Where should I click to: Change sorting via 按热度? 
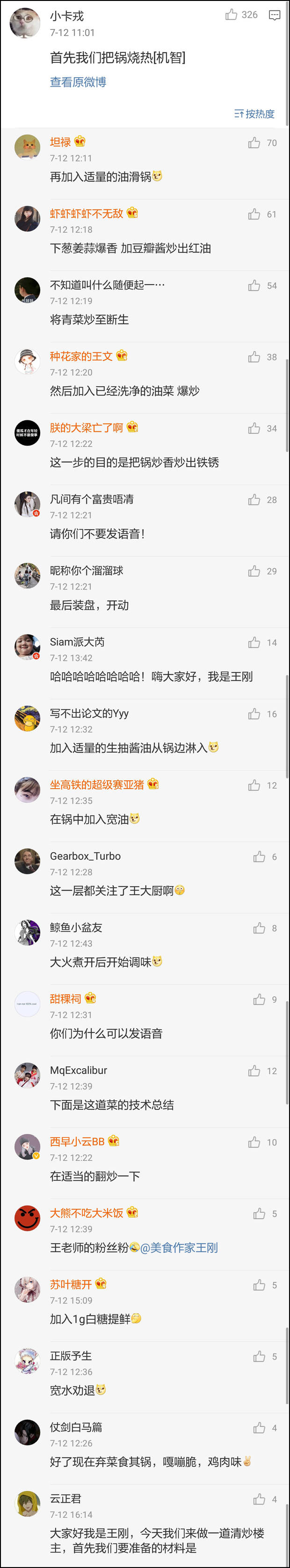(254, 114)
